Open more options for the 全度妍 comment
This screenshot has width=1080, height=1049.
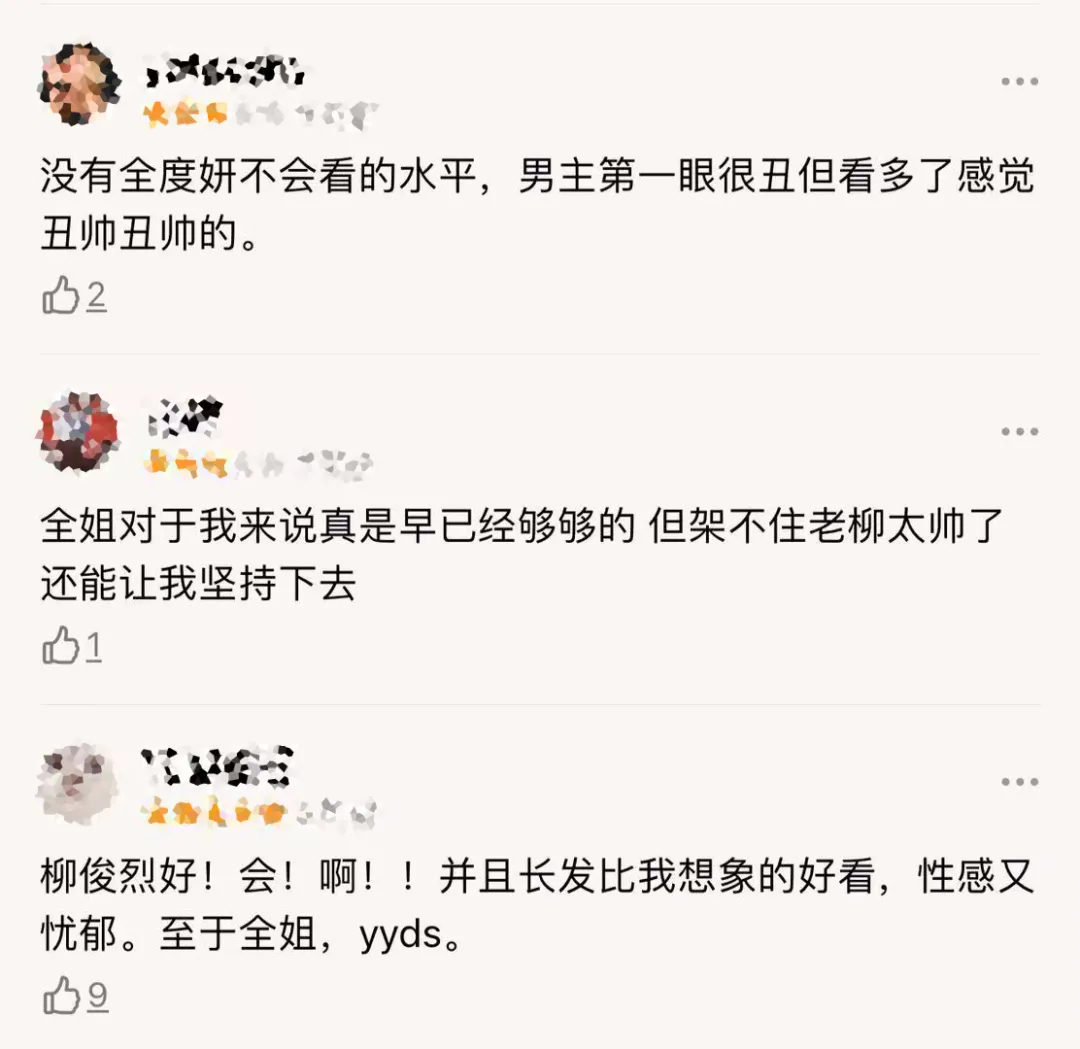tap(1019, 81)
